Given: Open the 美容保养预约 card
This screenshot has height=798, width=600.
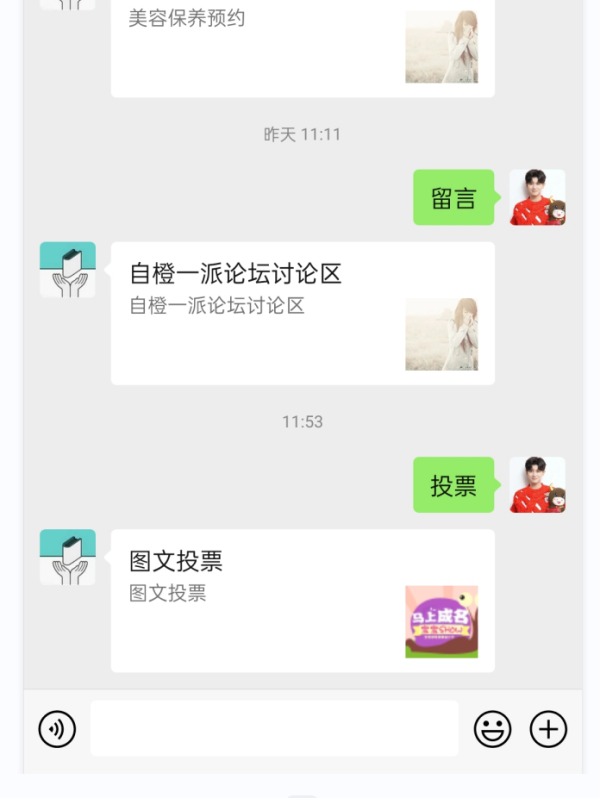Looking at the screenshot, I should coord(302,45).
